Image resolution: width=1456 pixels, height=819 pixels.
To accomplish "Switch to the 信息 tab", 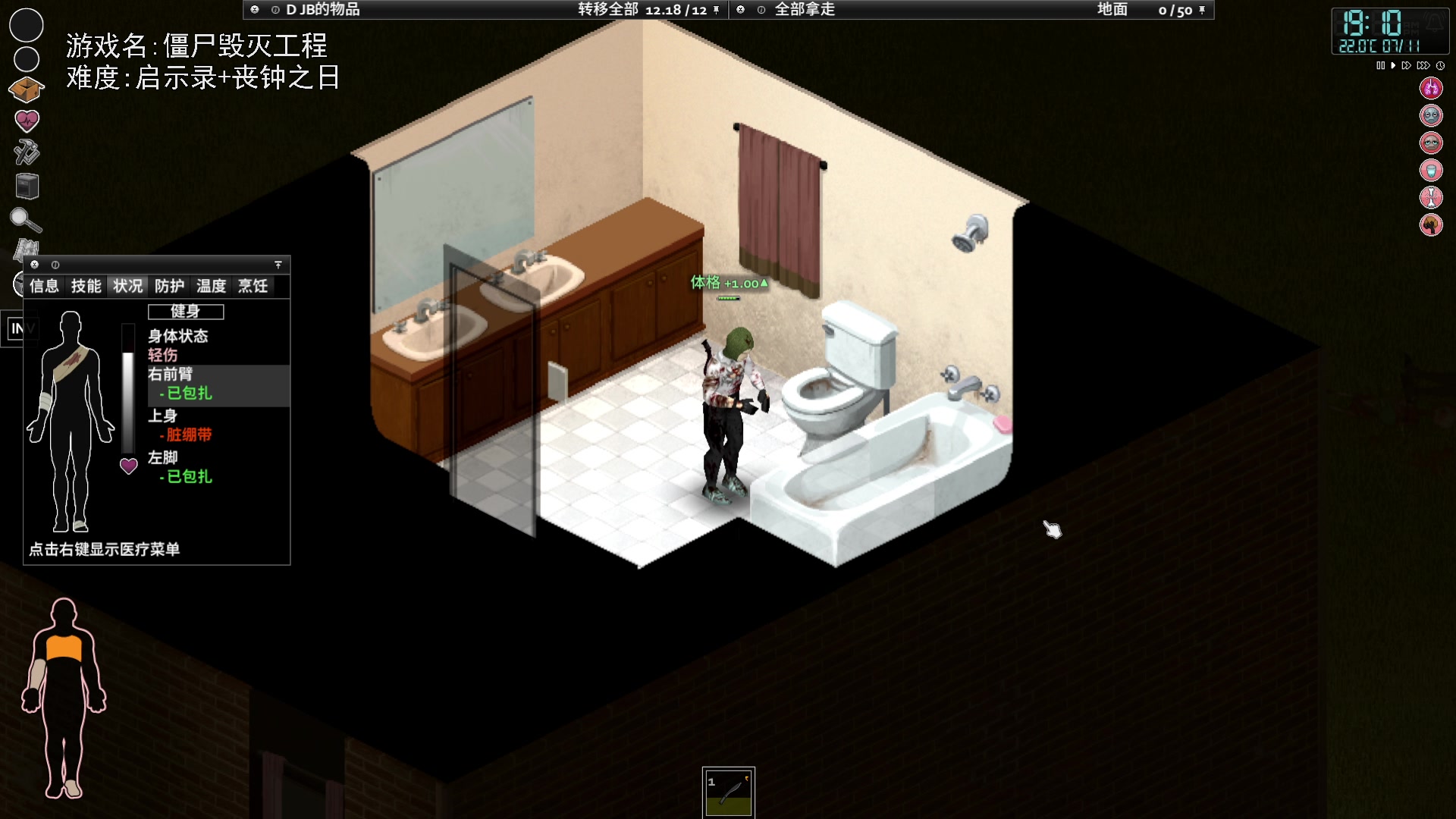I will point(44,286).
